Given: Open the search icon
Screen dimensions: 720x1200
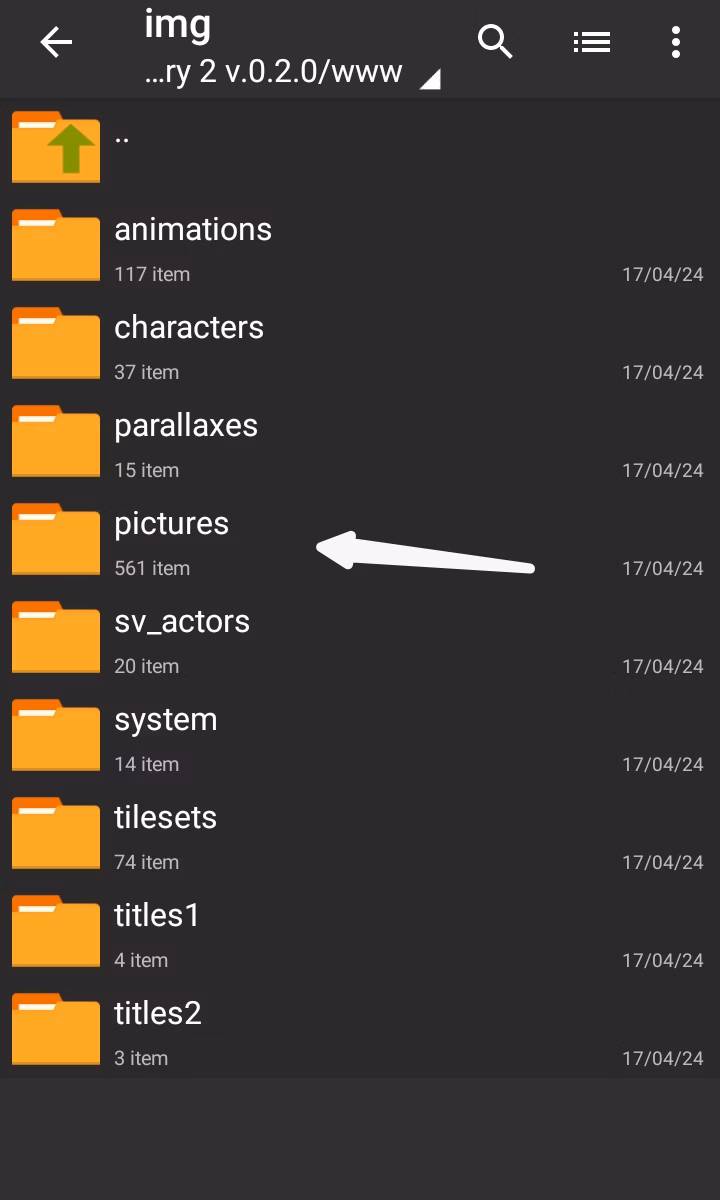Looking at the screenshot, I should 495,42.
